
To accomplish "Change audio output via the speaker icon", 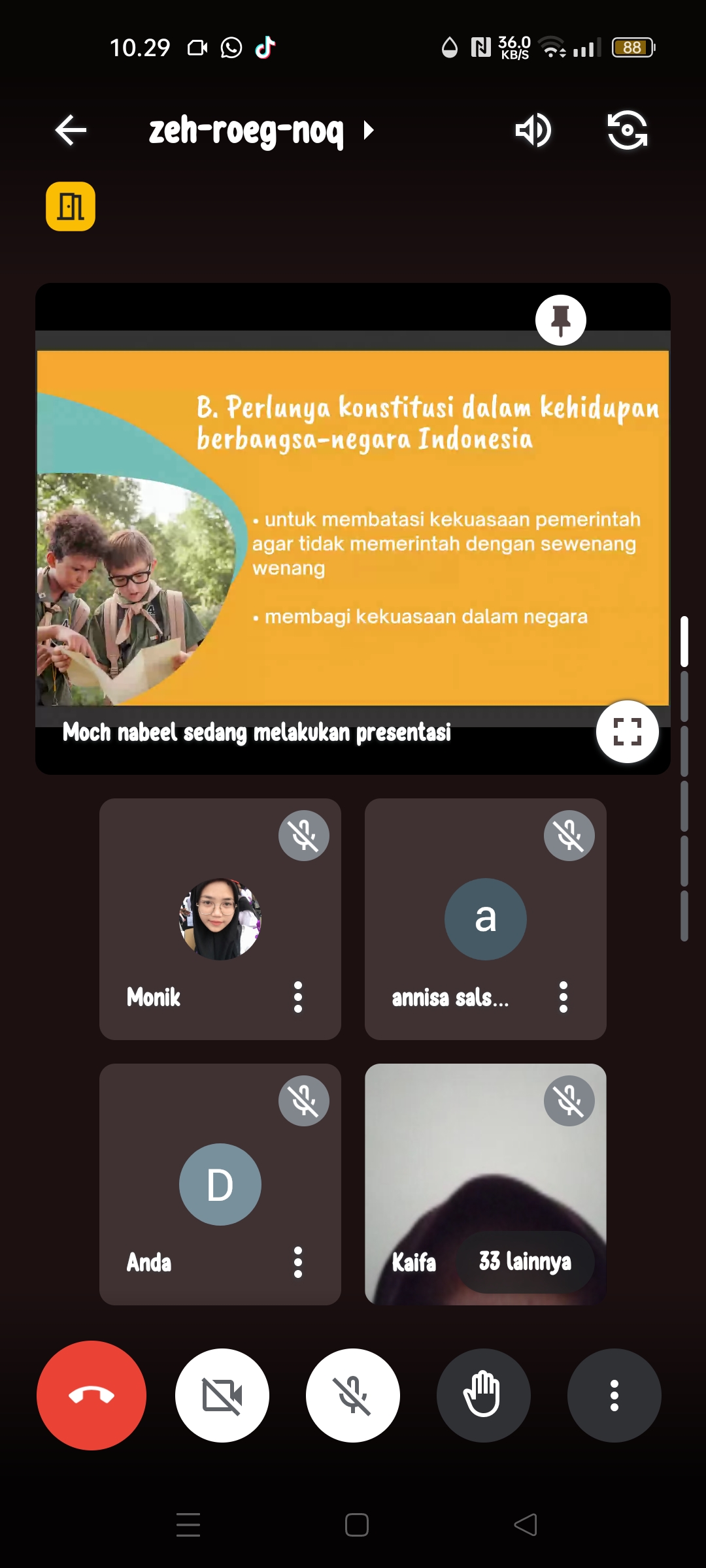I will pyautogui.click(x=533, y=130).
